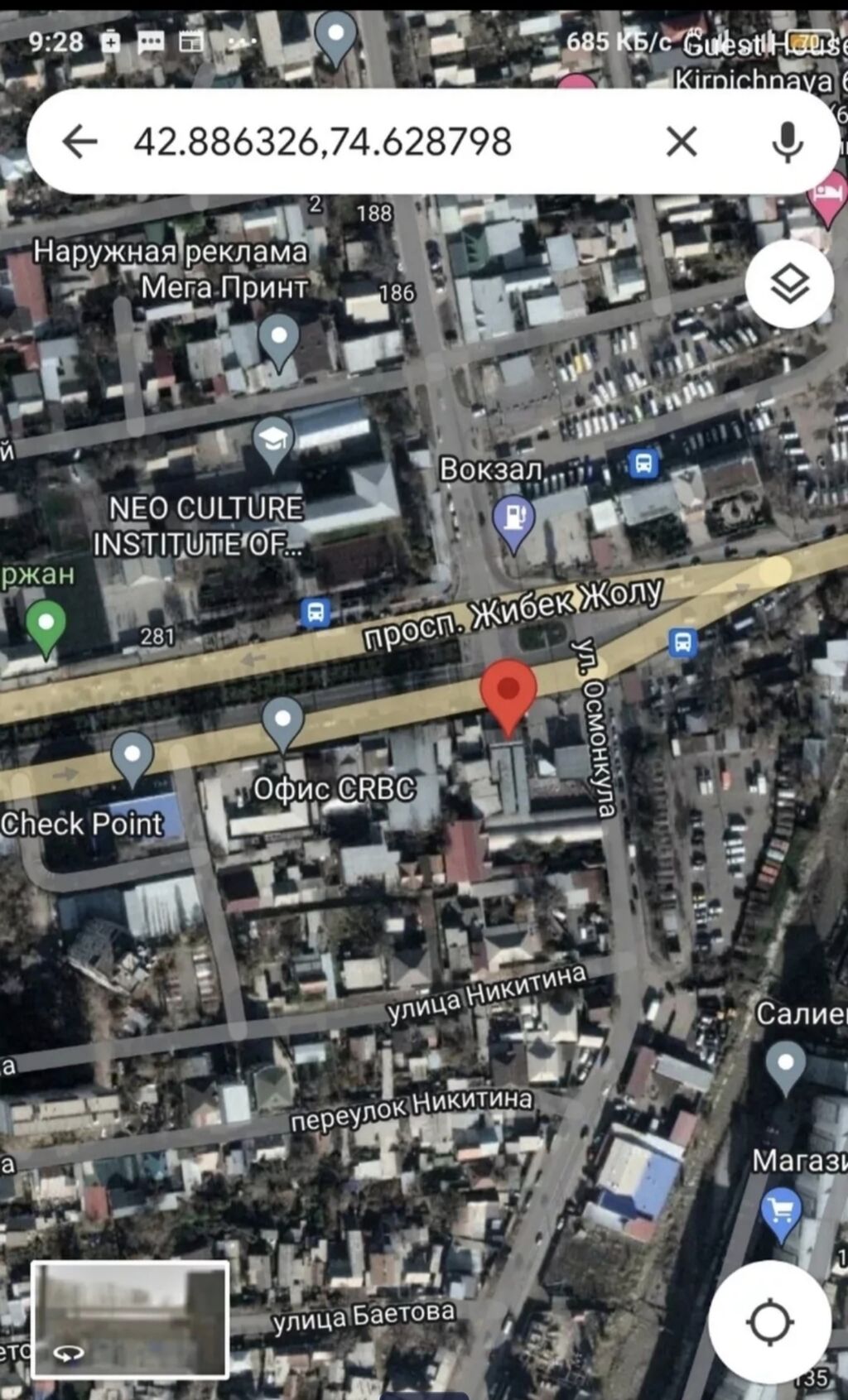
Task: Start voice search with the microphone
Action: [787, 142]
